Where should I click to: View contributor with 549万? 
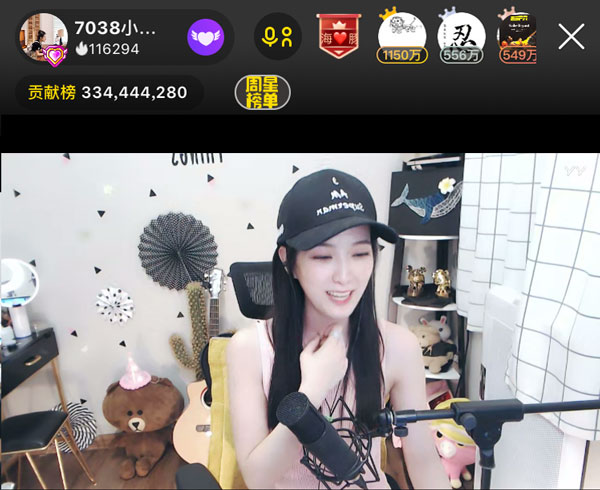(x=519, y=37)
